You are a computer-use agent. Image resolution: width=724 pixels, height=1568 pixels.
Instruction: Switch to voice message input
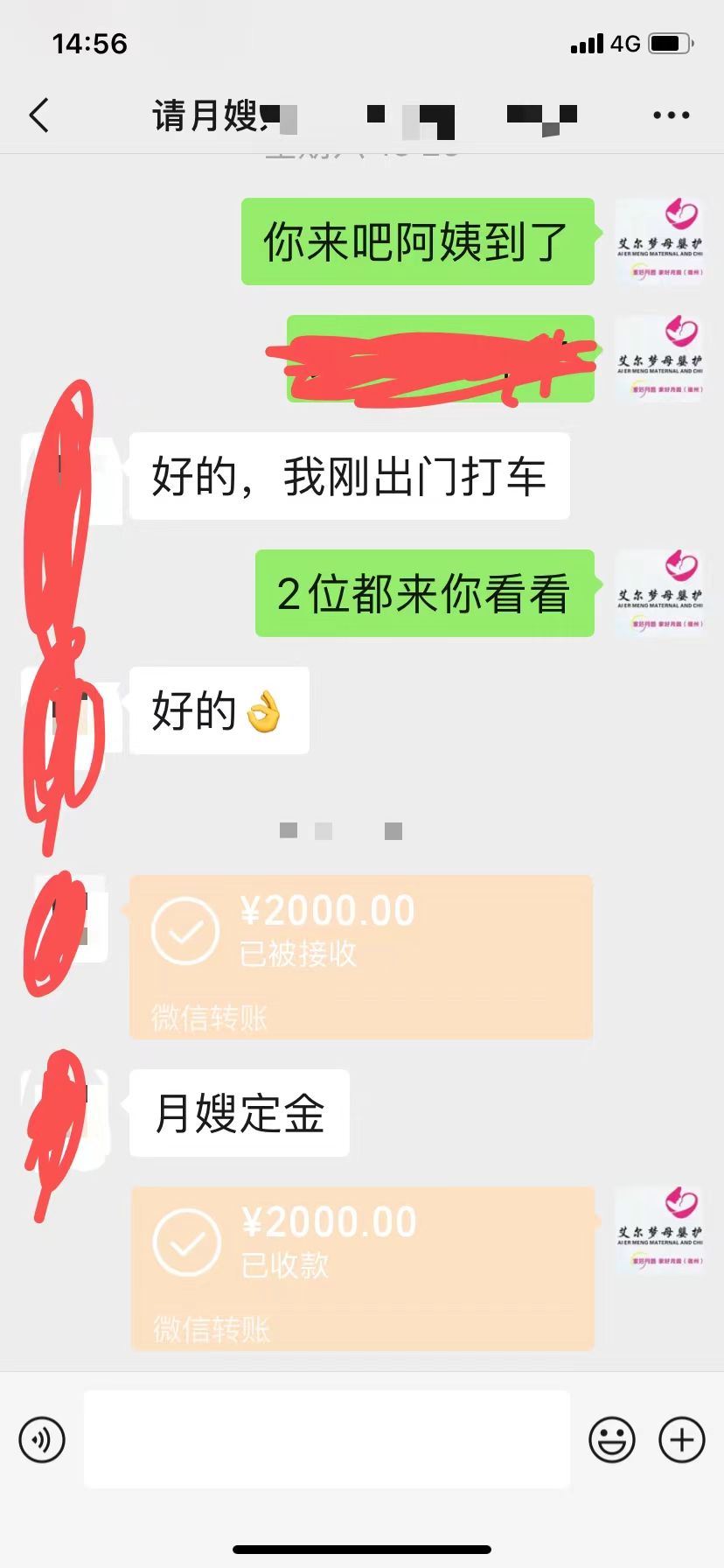point(42,1439)
